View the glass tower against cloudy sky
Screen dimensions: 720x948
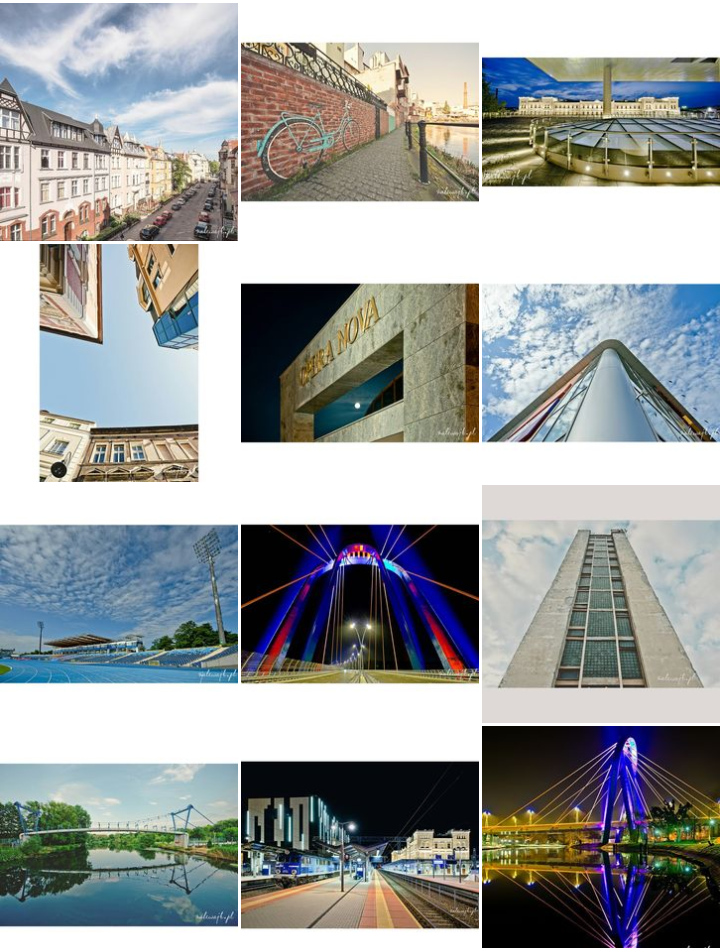pyautogui.click(x=600, y=362)
